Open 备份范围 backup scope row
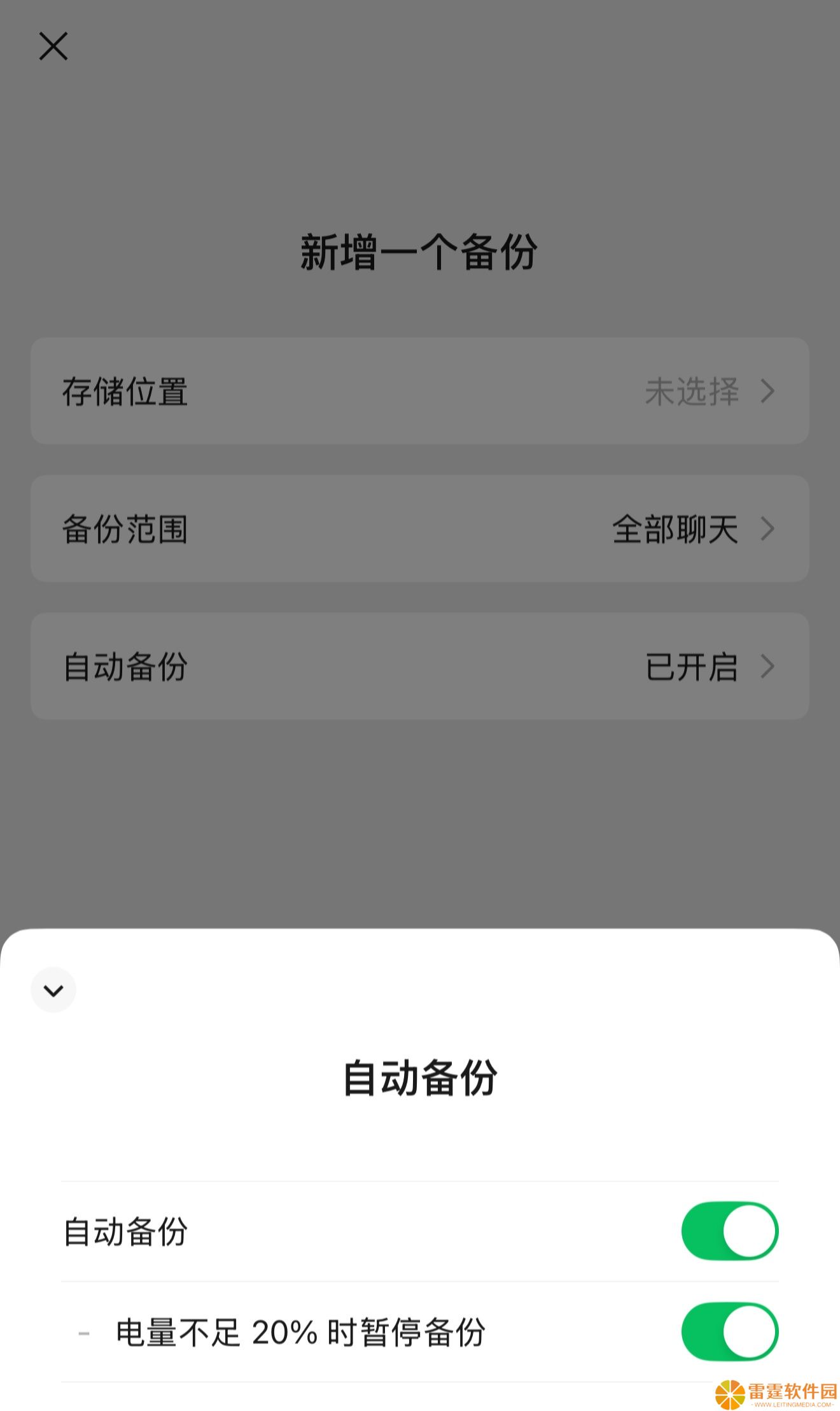Viewport: 840px width, 1411px height. click(x=420, y=528)
